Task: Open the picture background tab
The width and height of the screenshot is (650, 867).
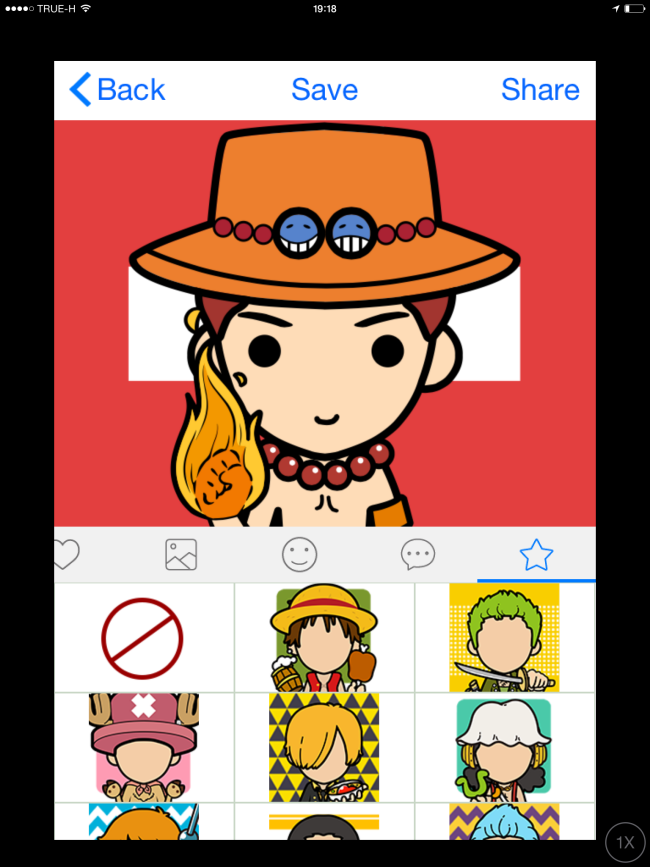Action: 181,554
